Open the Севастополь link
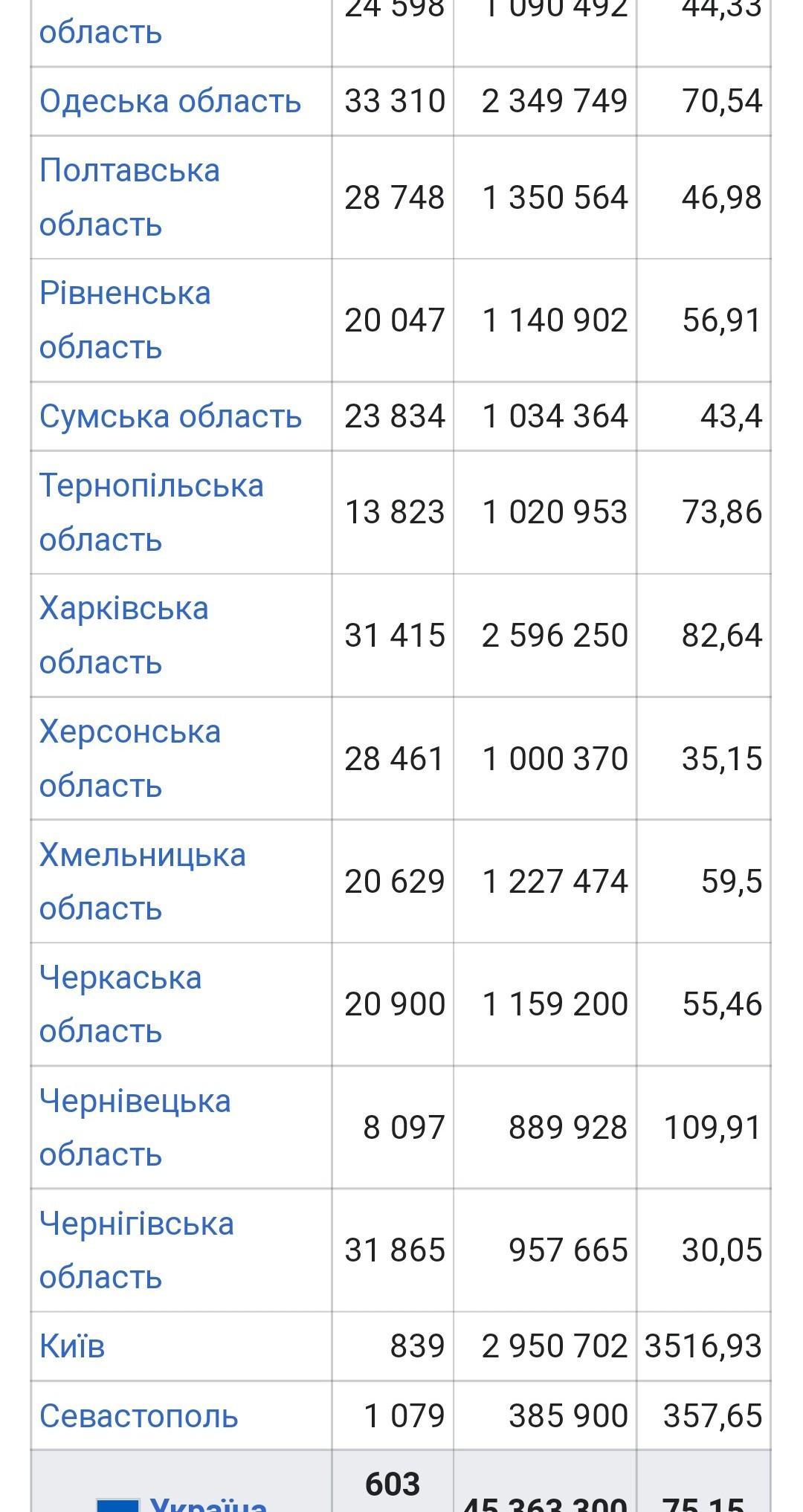Image resolution: width=803 pixels, height=1512 pixels. (x=138, y=1415)
